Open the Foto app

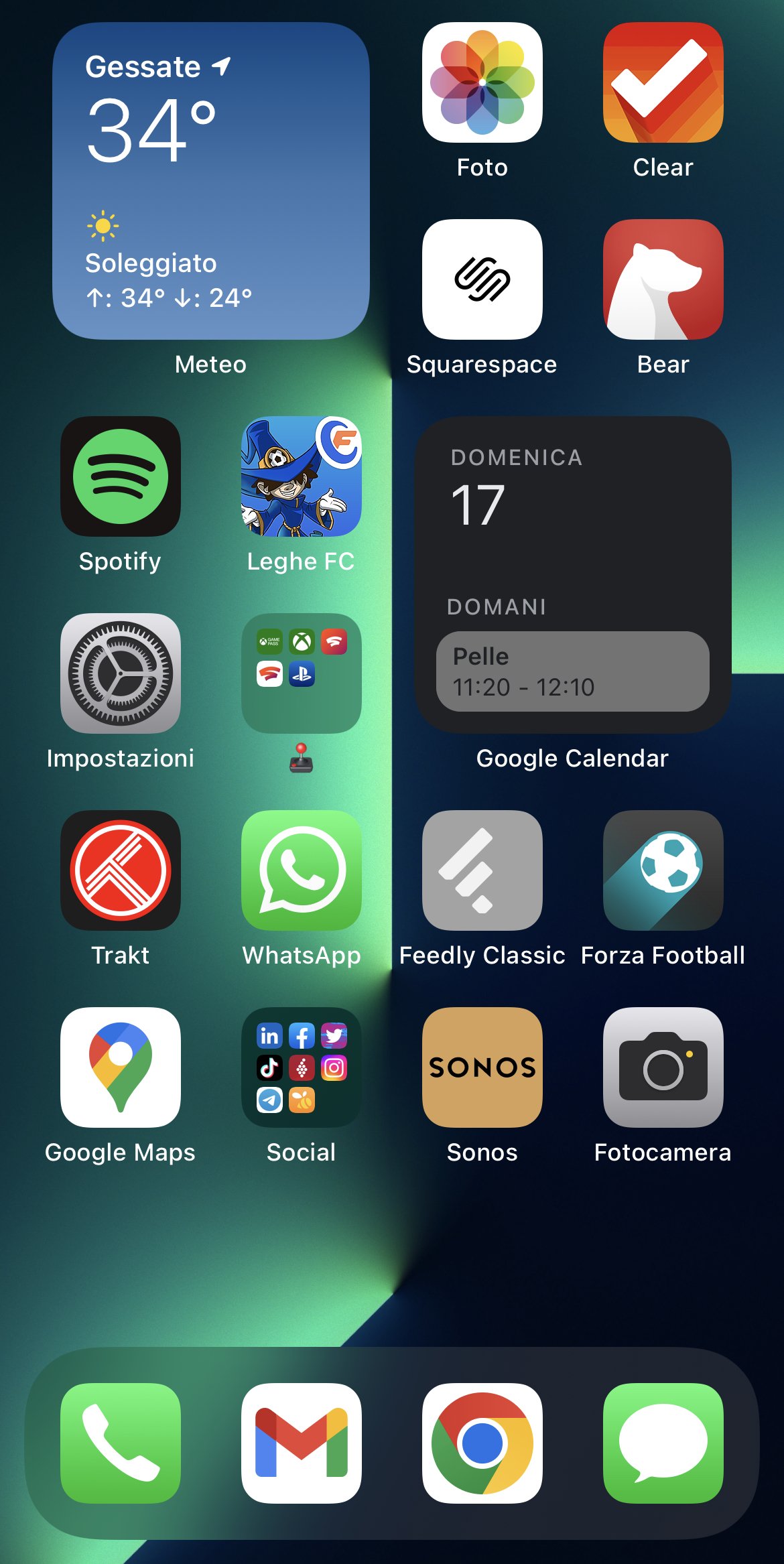[x=482, y=82]
